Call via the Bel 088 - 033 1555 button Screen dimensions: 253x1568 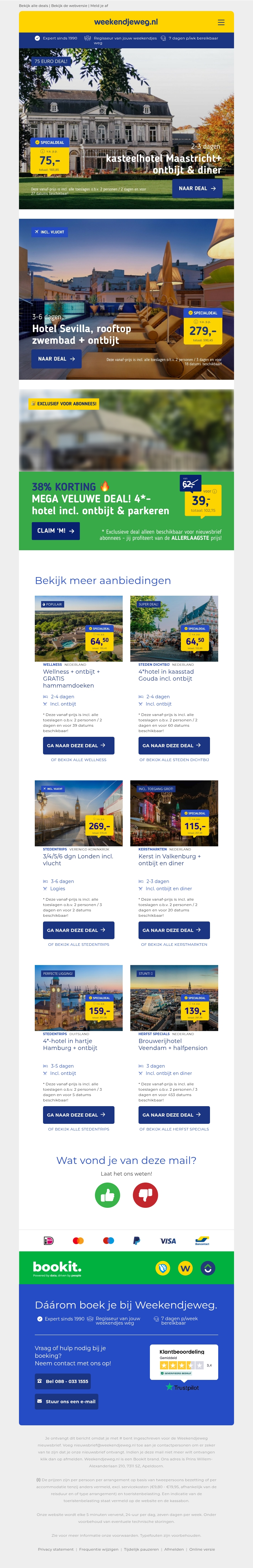[x=63, y=1381]
